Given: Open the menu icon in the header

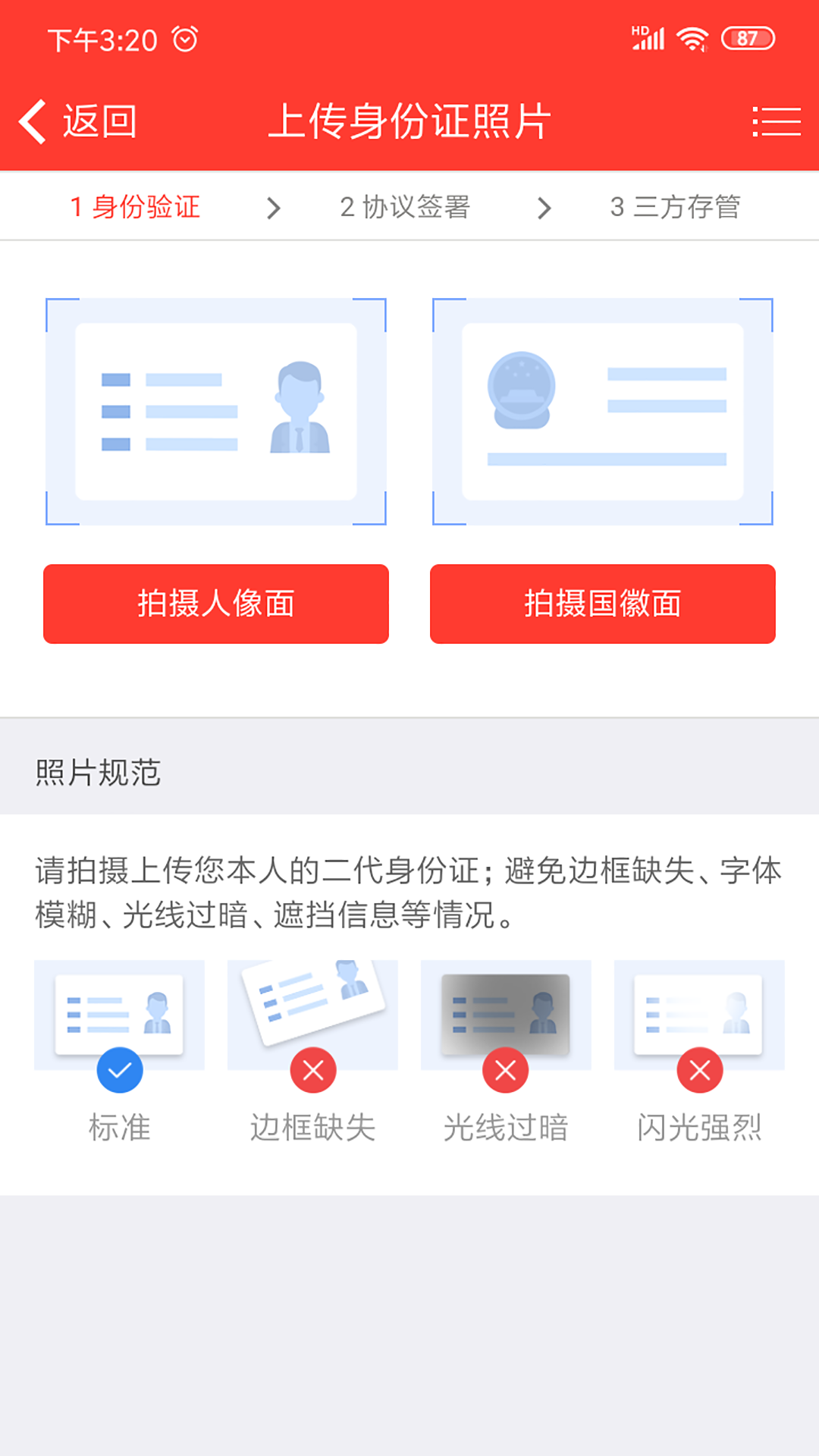Looking at the screenshot, I should pos(777,121).
